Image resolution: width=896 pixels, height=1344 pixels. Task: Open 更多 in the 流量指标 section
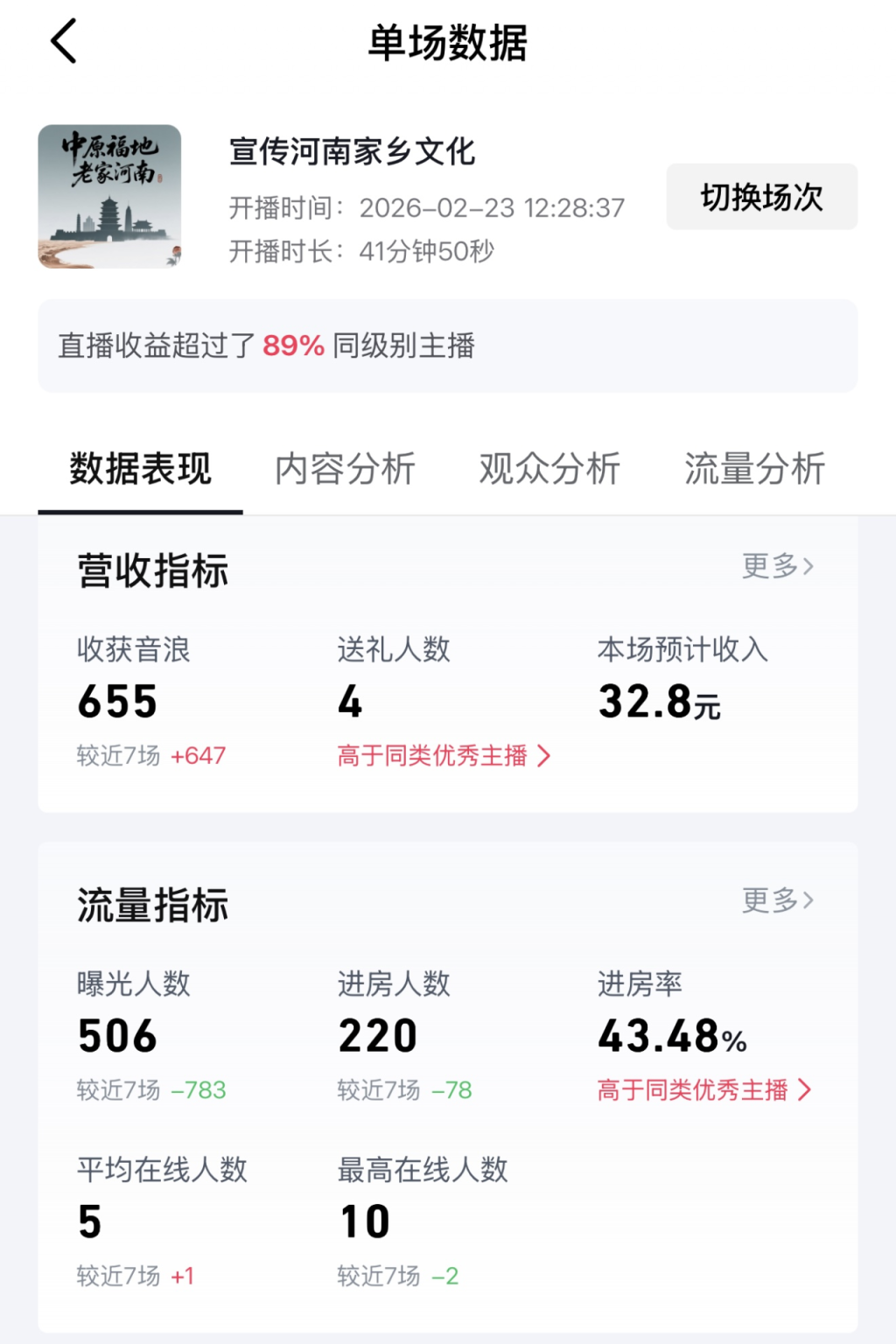pos(777,900)
